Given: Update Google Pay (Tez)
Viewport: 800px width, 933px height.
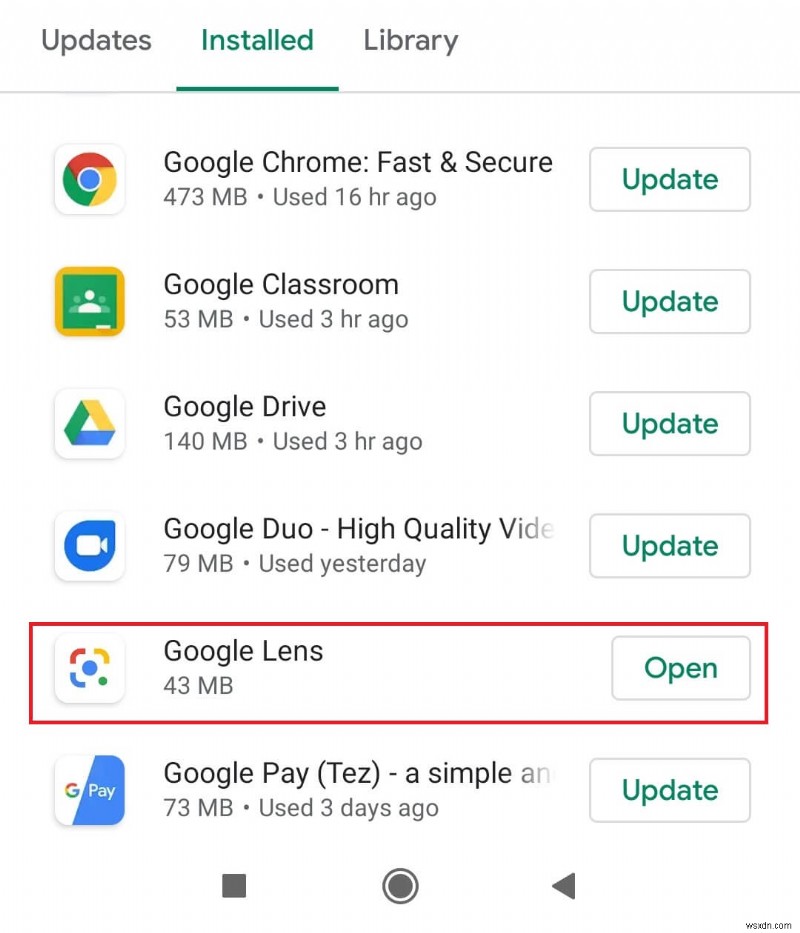Looking at the screenshot, I should click(669, 790).
